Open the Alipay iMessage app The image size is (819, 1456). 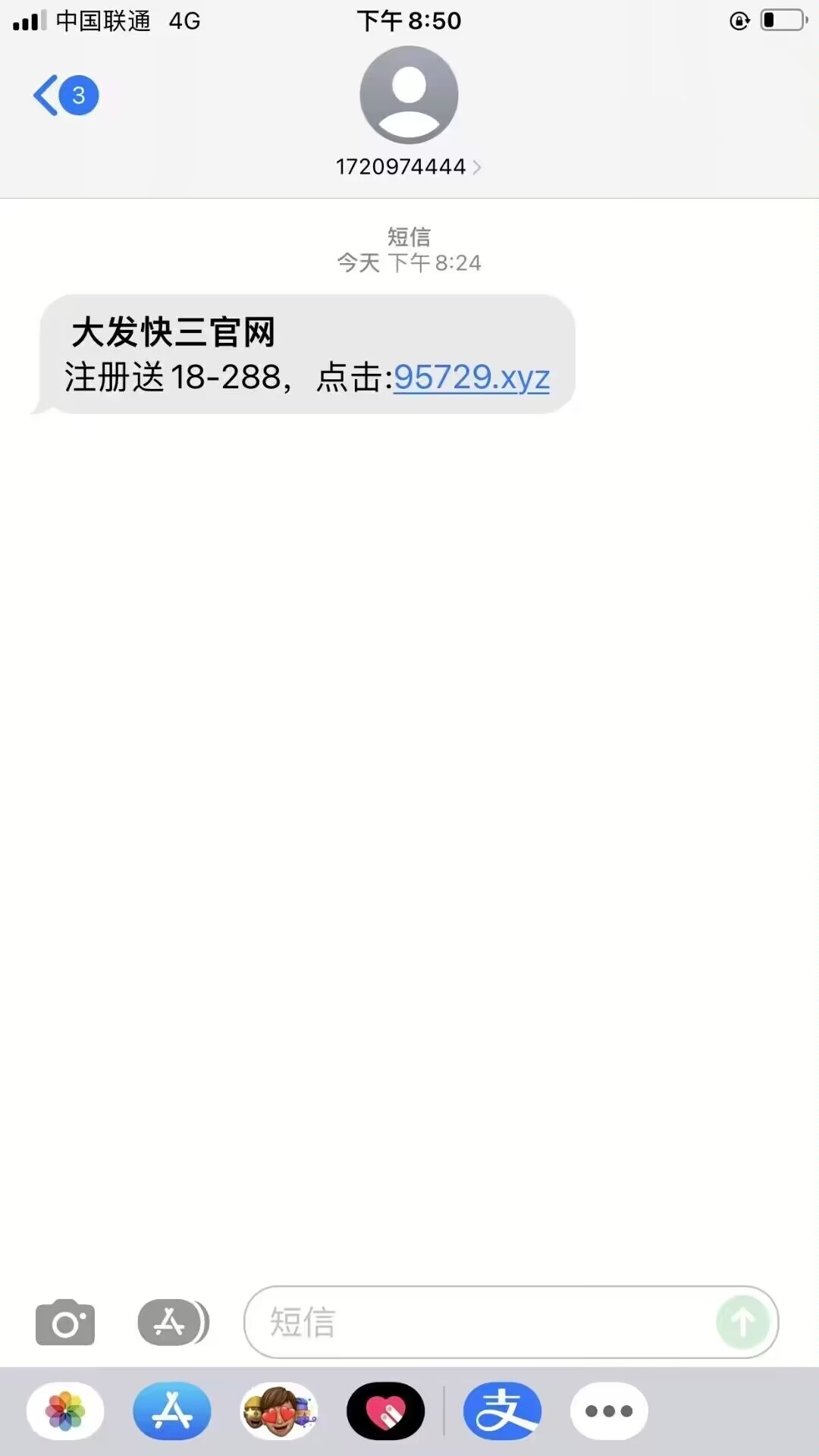click(503, 1411)
